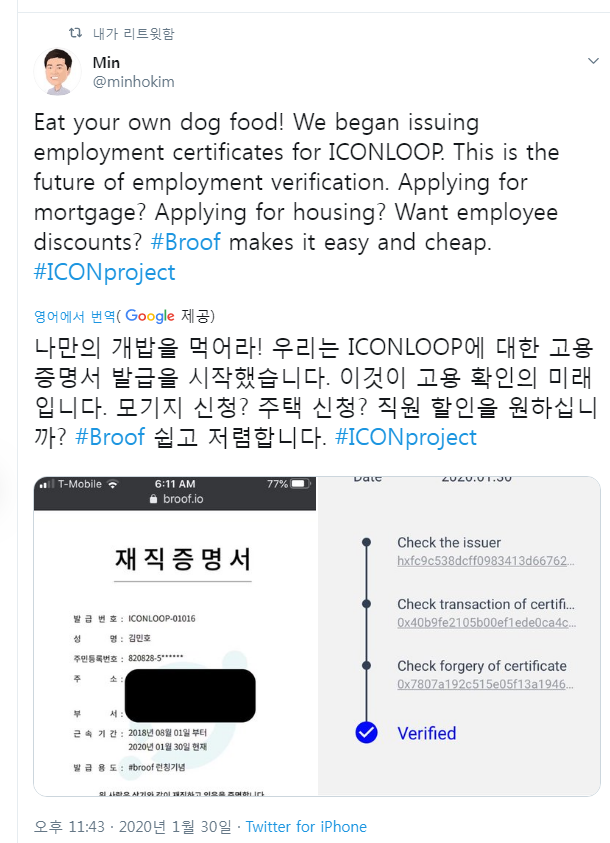
Task: Open the Twitter for iPhone source link
Action: click(x=306, y=827)
